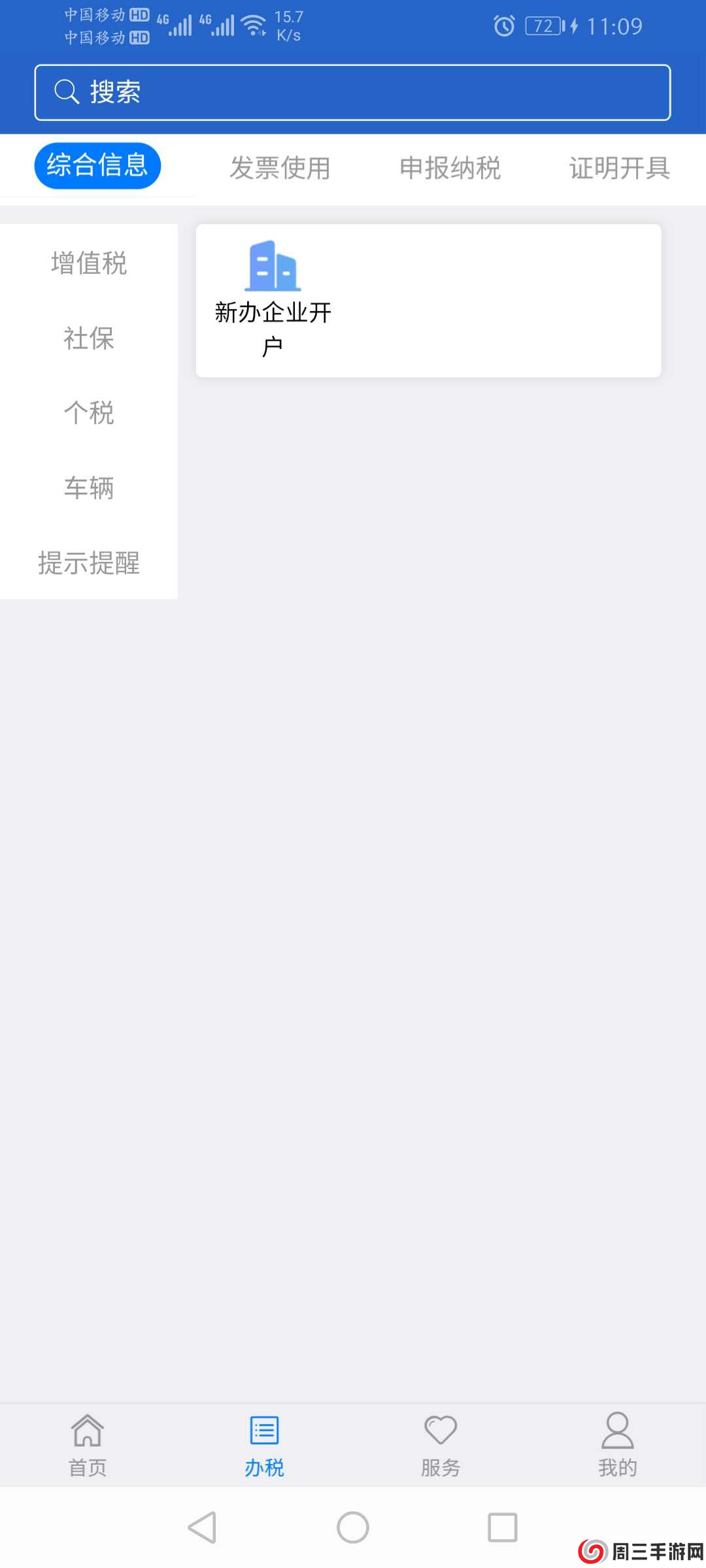Tap the 搜索 search input field
Viewport: 706px width, 1568px height.
click(353, 91)
